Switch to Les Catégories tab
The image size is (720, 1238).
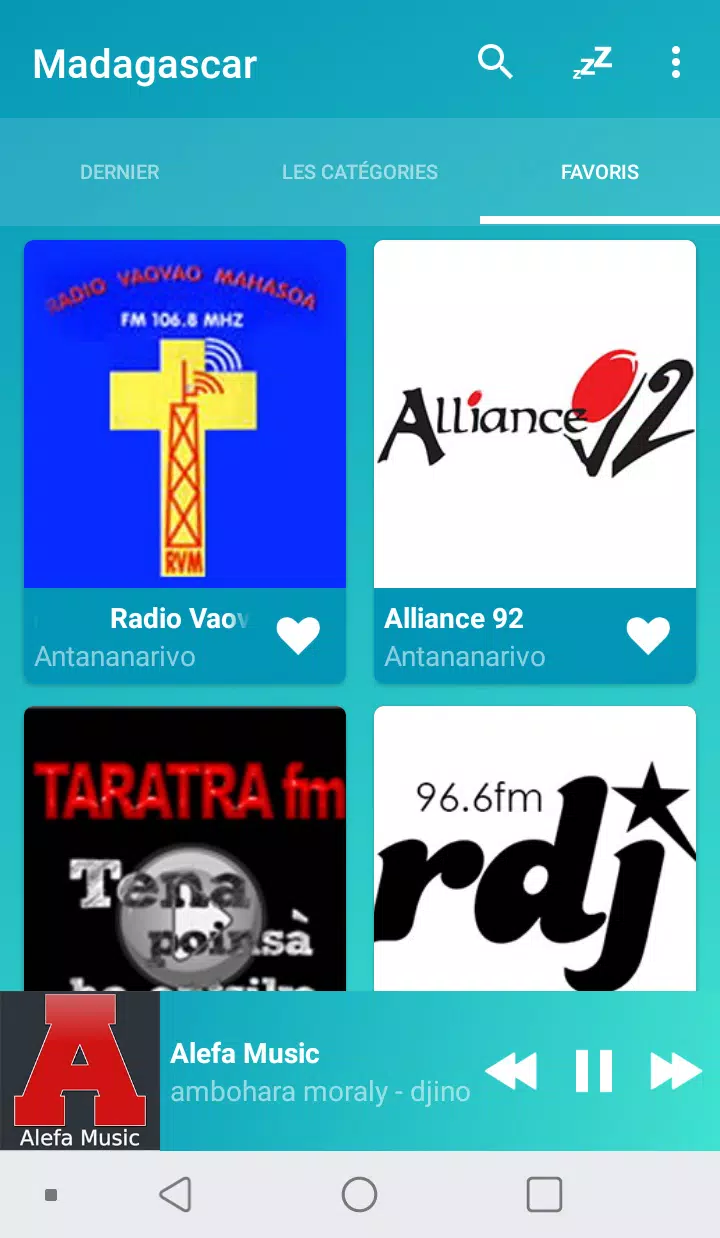360,172
